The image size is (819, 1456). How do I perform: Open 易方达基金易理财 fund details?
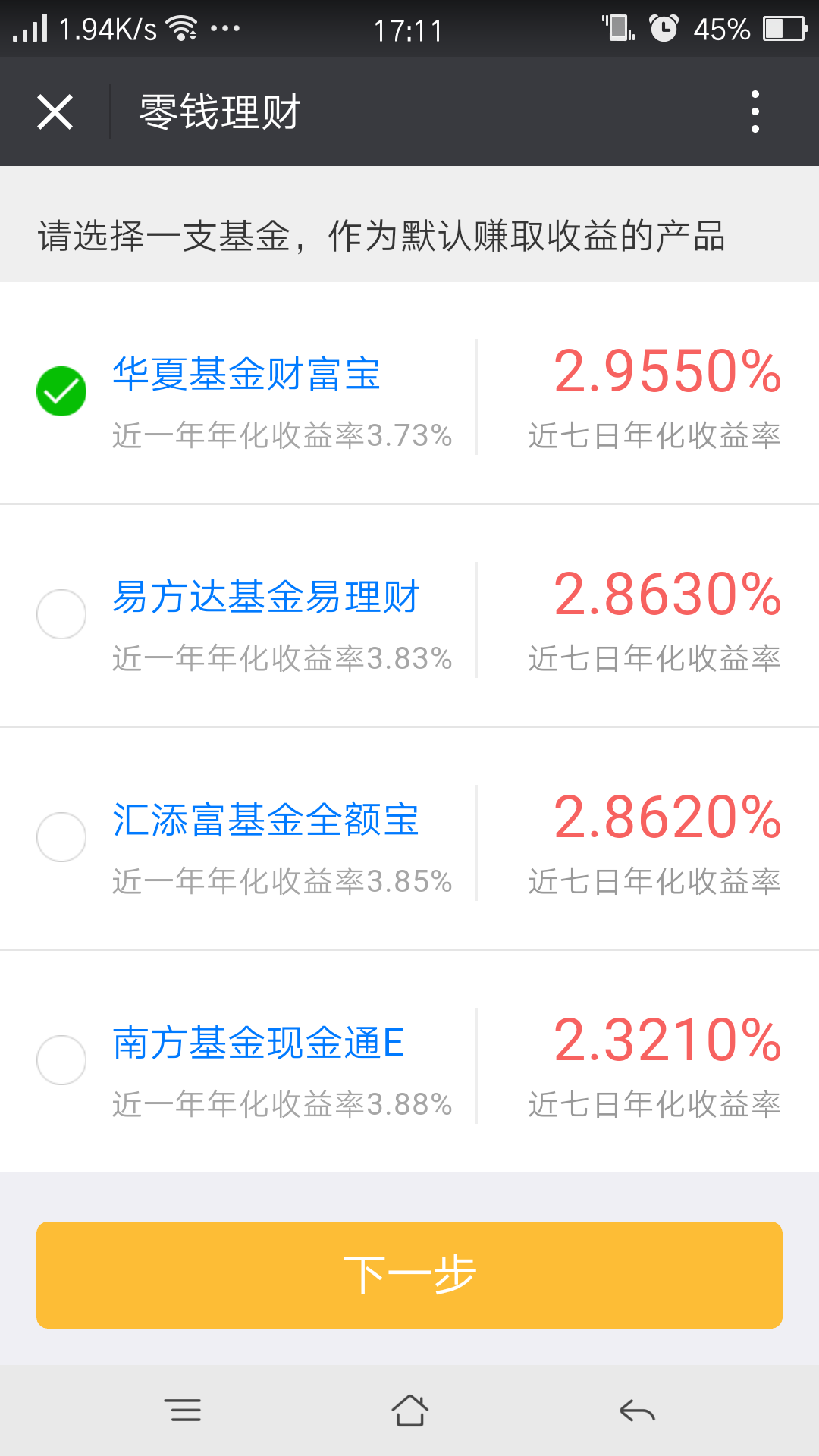[267, 596]
